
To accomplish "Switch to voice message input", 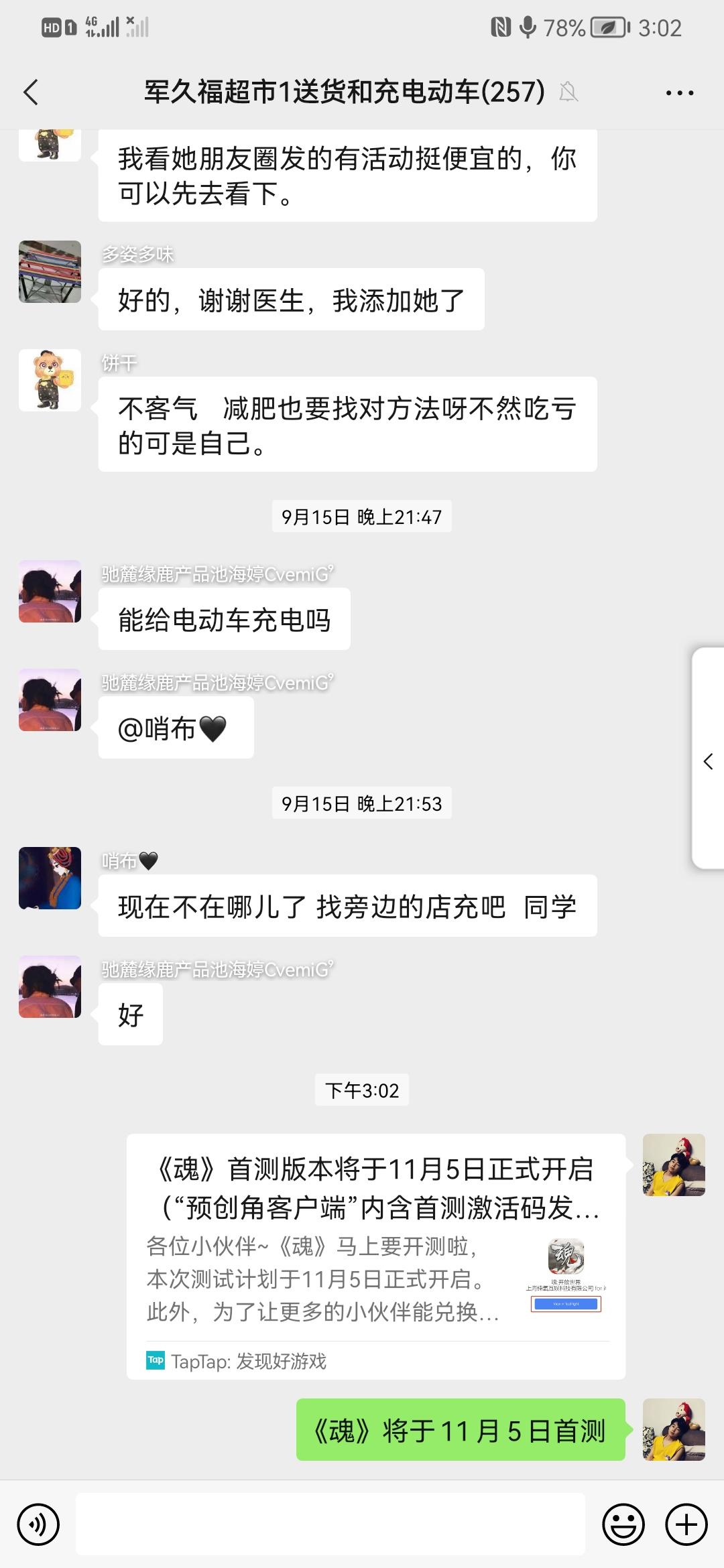I will tap(38, 1524).
